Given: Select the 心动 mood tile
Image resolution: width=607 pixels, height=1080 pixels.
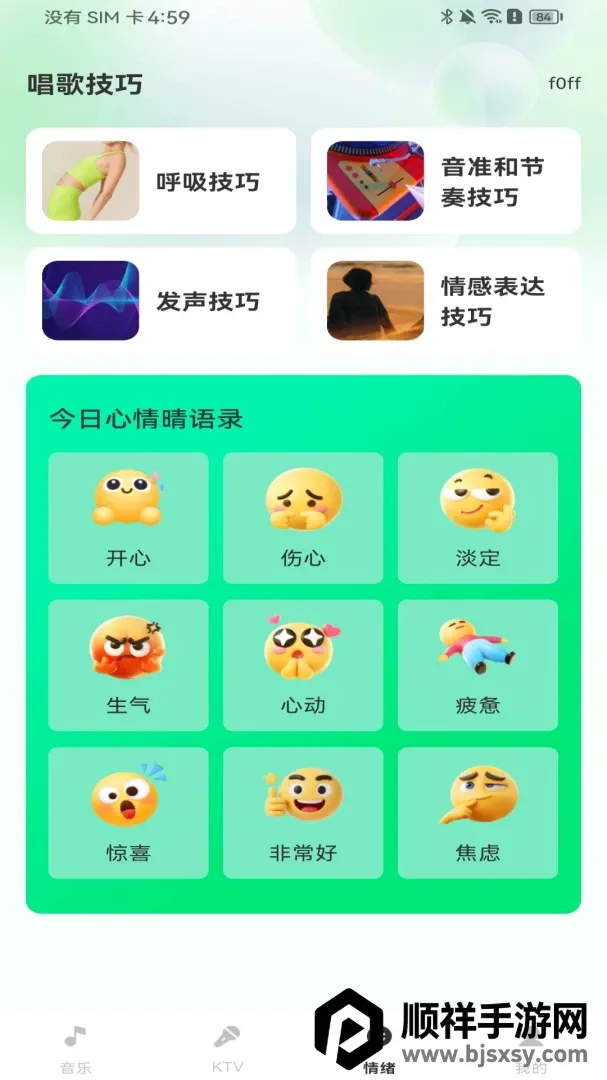Looking at the screenshot, I should [303, 665].
